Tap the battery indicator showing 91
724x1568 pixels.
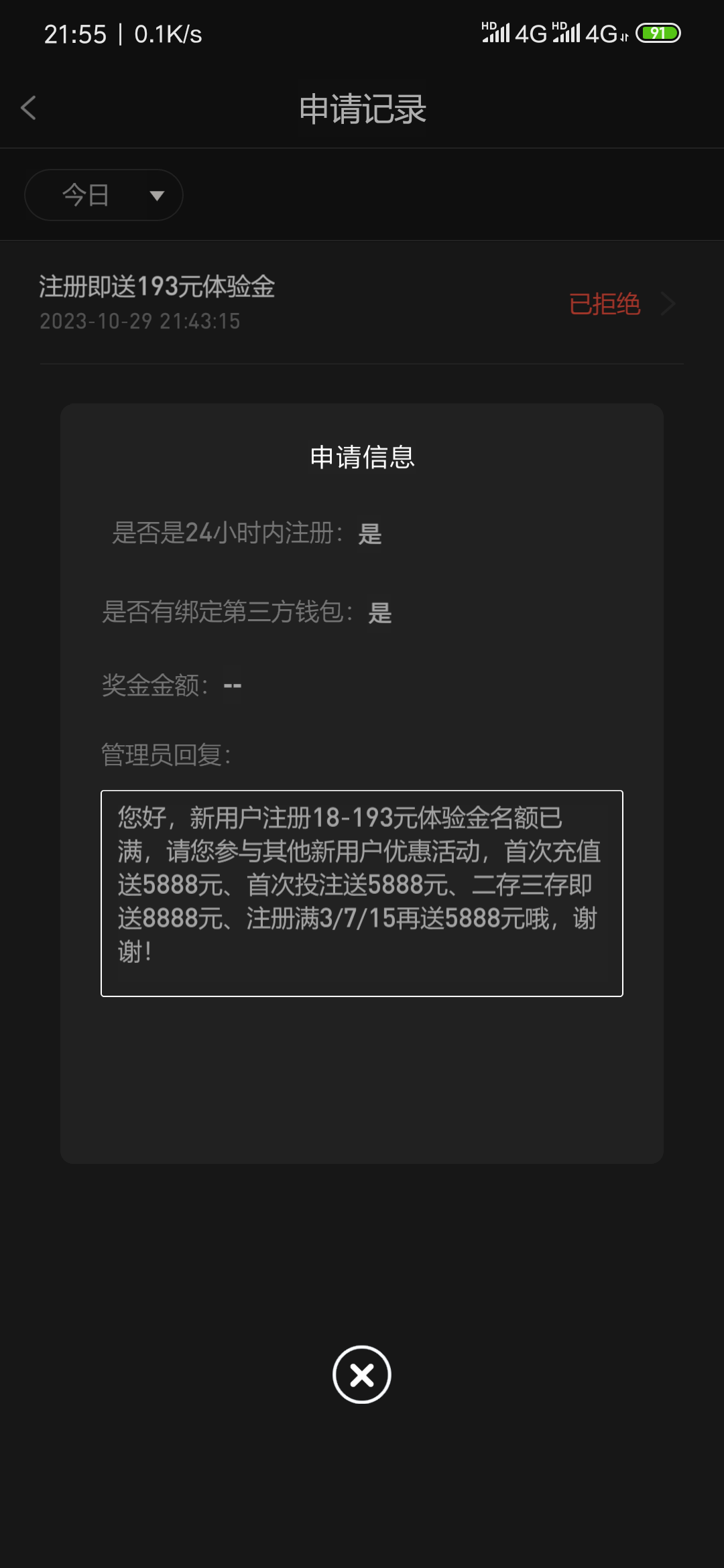point(658,31)
